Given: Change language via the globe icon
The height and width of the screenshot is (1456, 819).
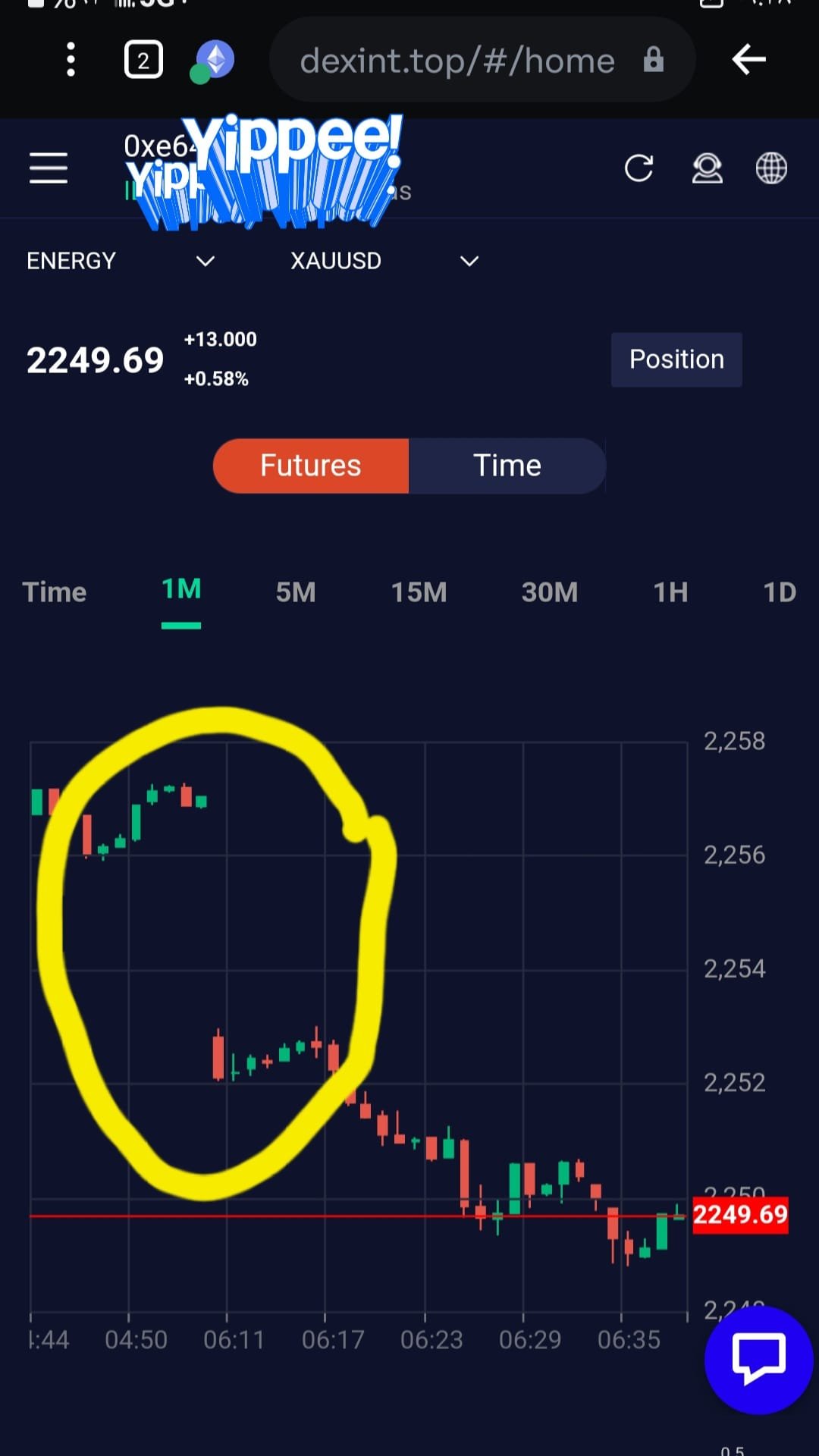Looking at the screenshot, I should [x=771, y=168].
